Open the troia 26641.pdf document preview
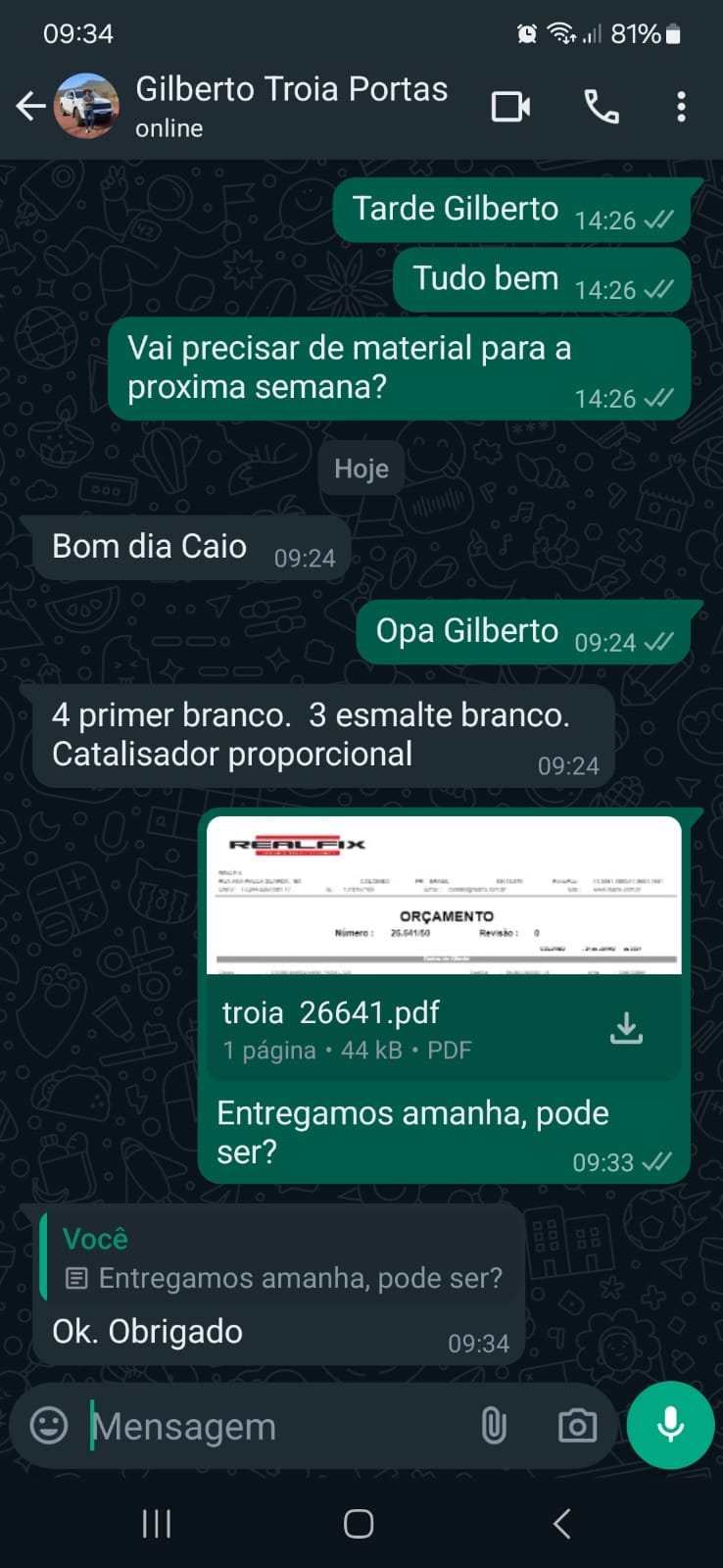Viewport: 723px width, 1568px height. (x=444, y=896)
